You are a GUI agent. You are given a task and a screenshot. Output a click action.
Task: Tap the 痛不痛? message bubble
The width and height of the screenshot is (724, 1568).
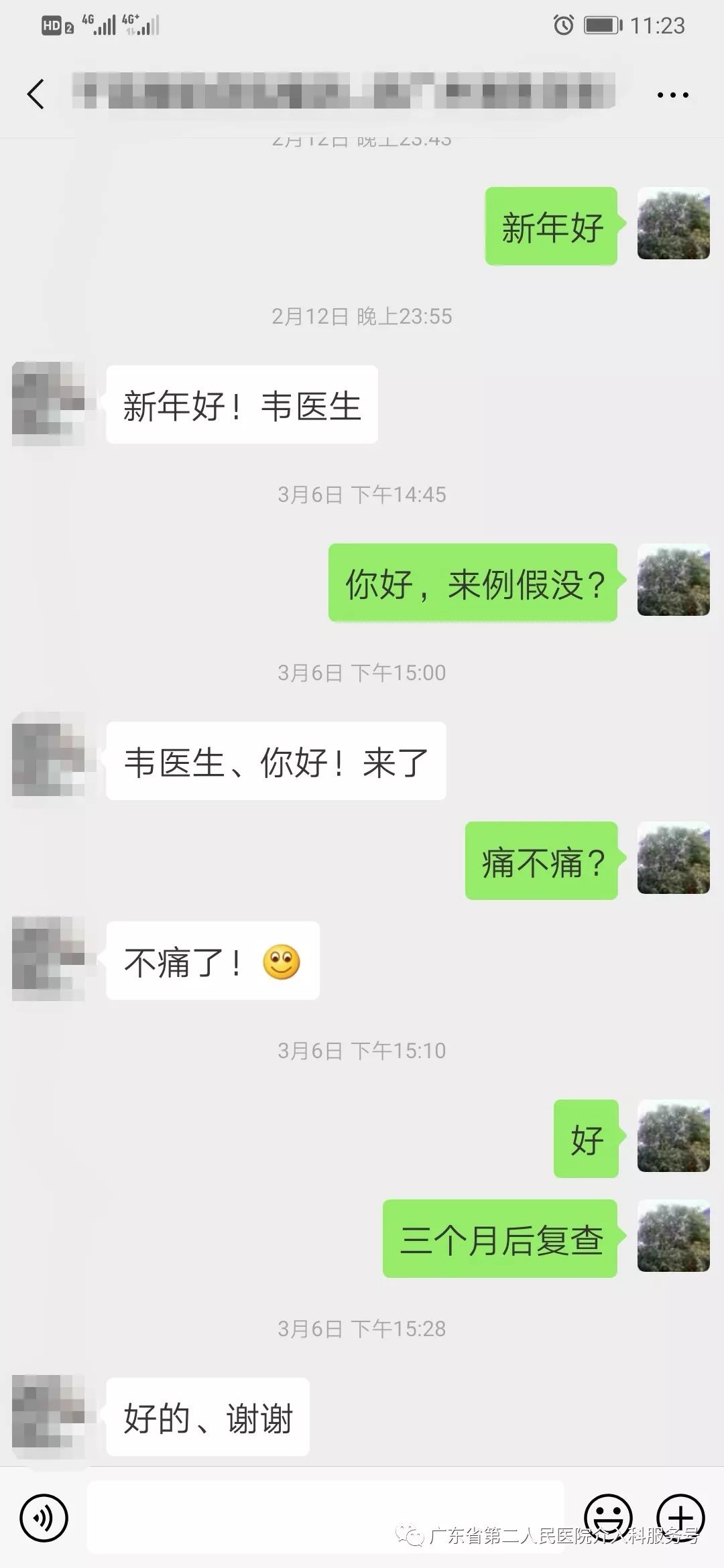point(541,861)
